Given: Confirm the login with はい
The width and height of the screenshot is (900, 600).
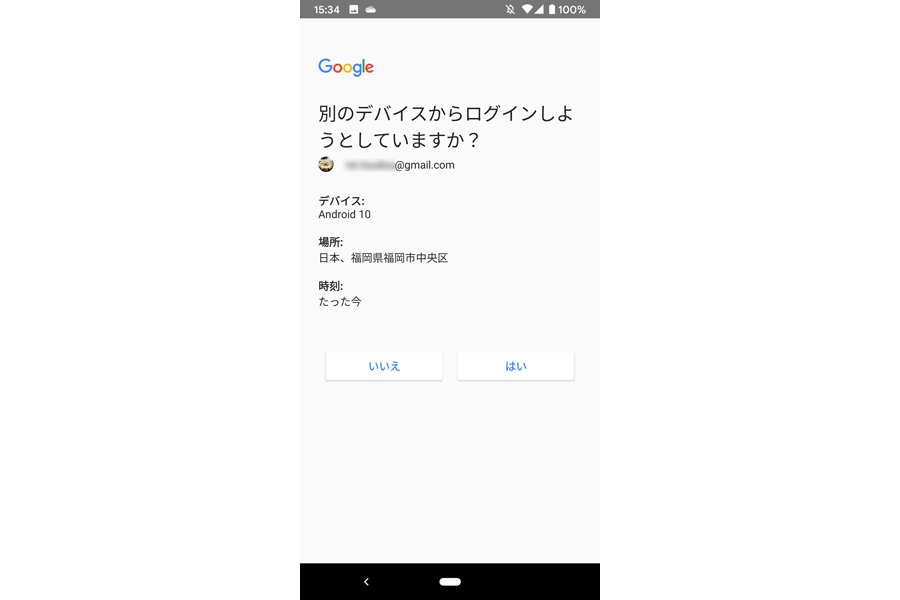Looking at the screenshot, I should pyautogui.click(x=515, y=366).
